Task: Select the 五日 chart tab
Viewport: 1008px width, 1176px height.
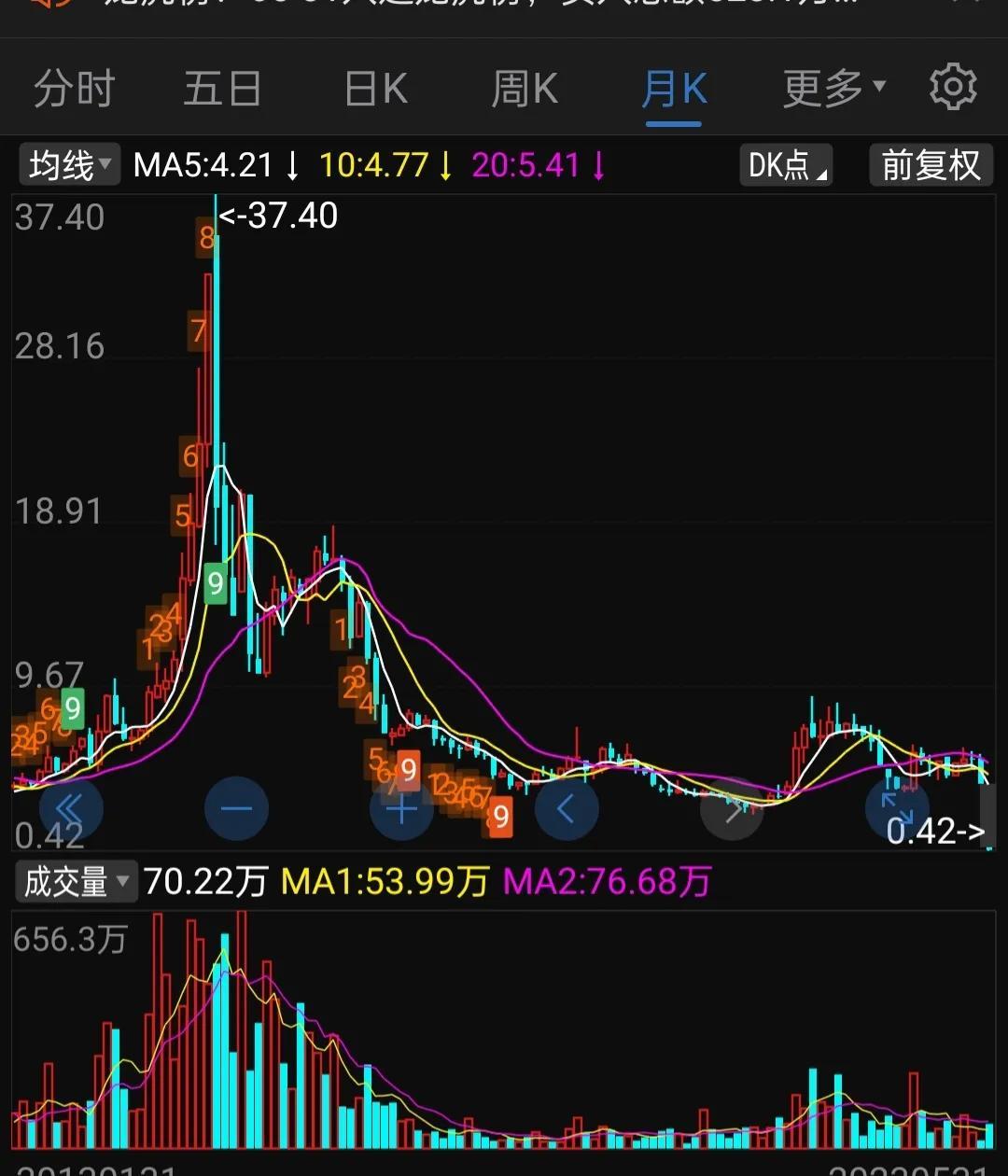Action: click(222, 90)
